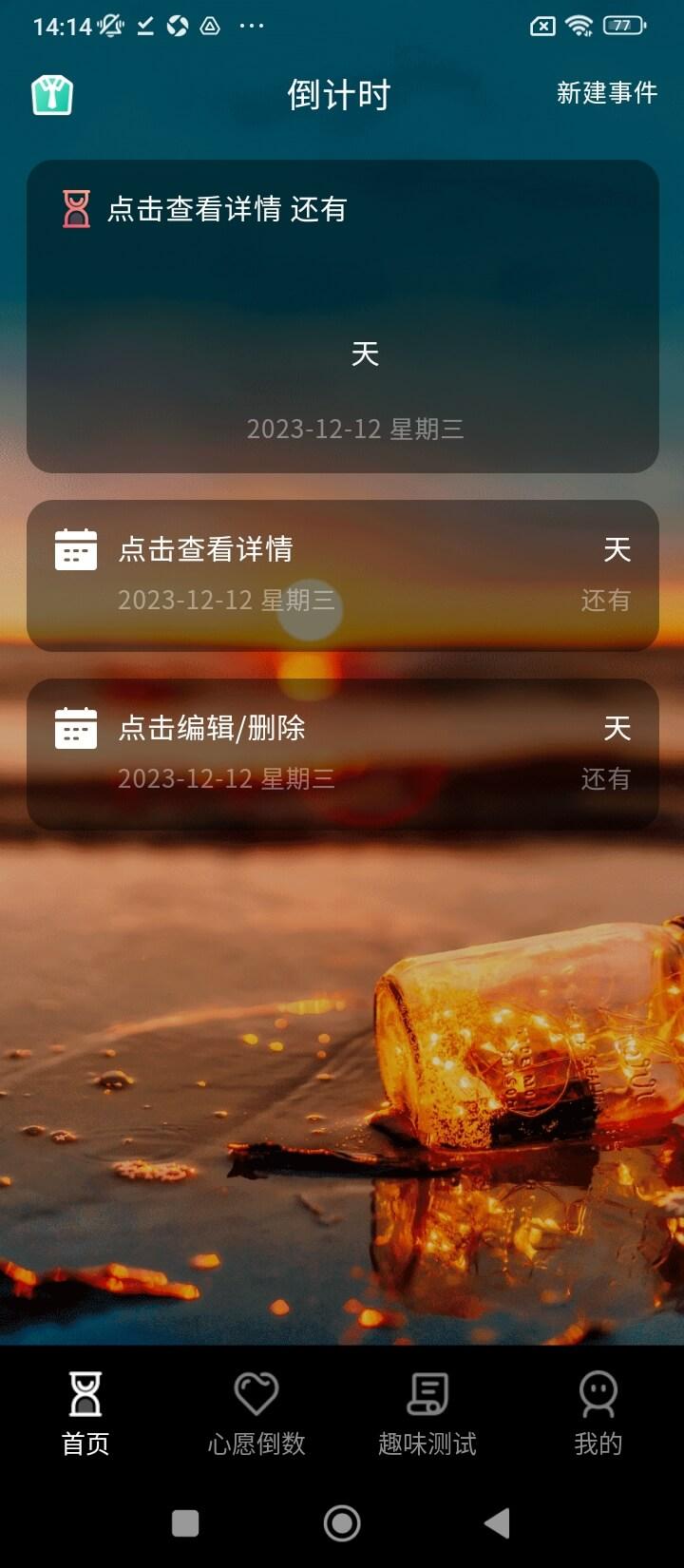Tap the muted-alarm icon in the status bar
684x1568 pixels.
107,26
